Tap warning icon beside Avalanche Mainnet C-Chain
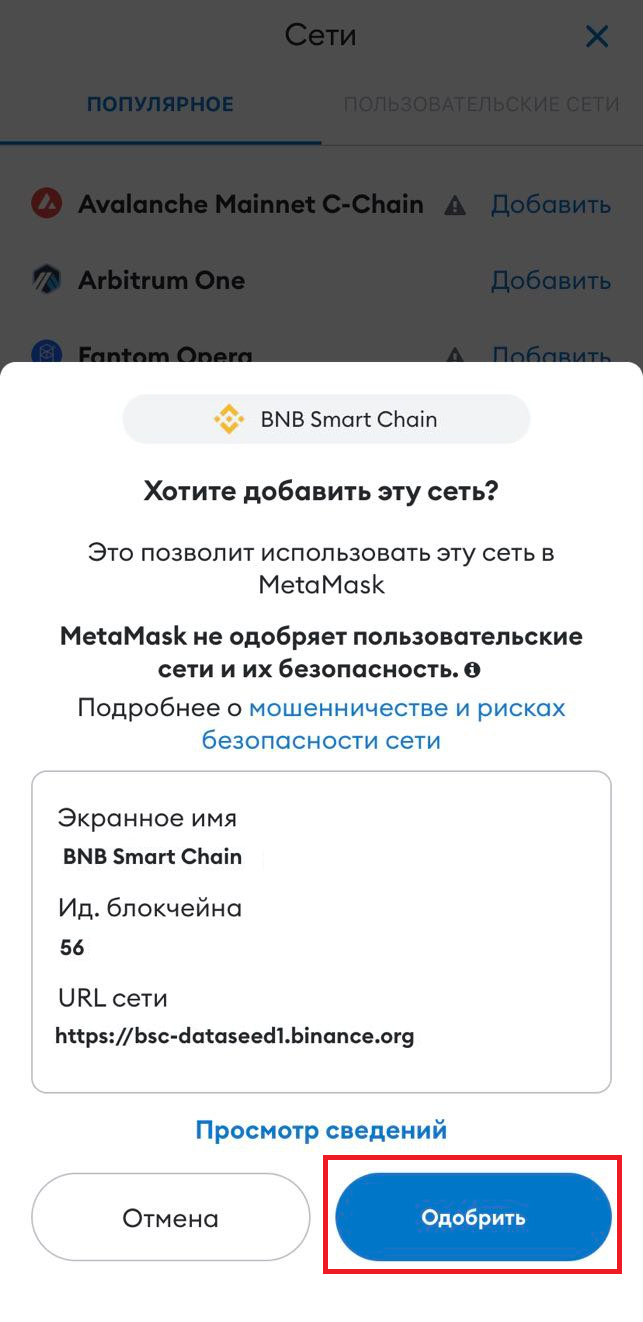Image resolution: width=643 pixels, height=1322 pixels. pyautogui.click(x=455, y=206)
